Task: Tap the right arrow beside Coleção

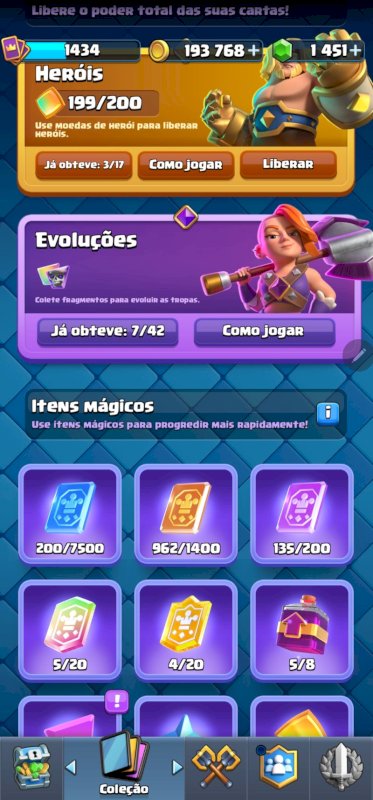Action: [177, 767]
